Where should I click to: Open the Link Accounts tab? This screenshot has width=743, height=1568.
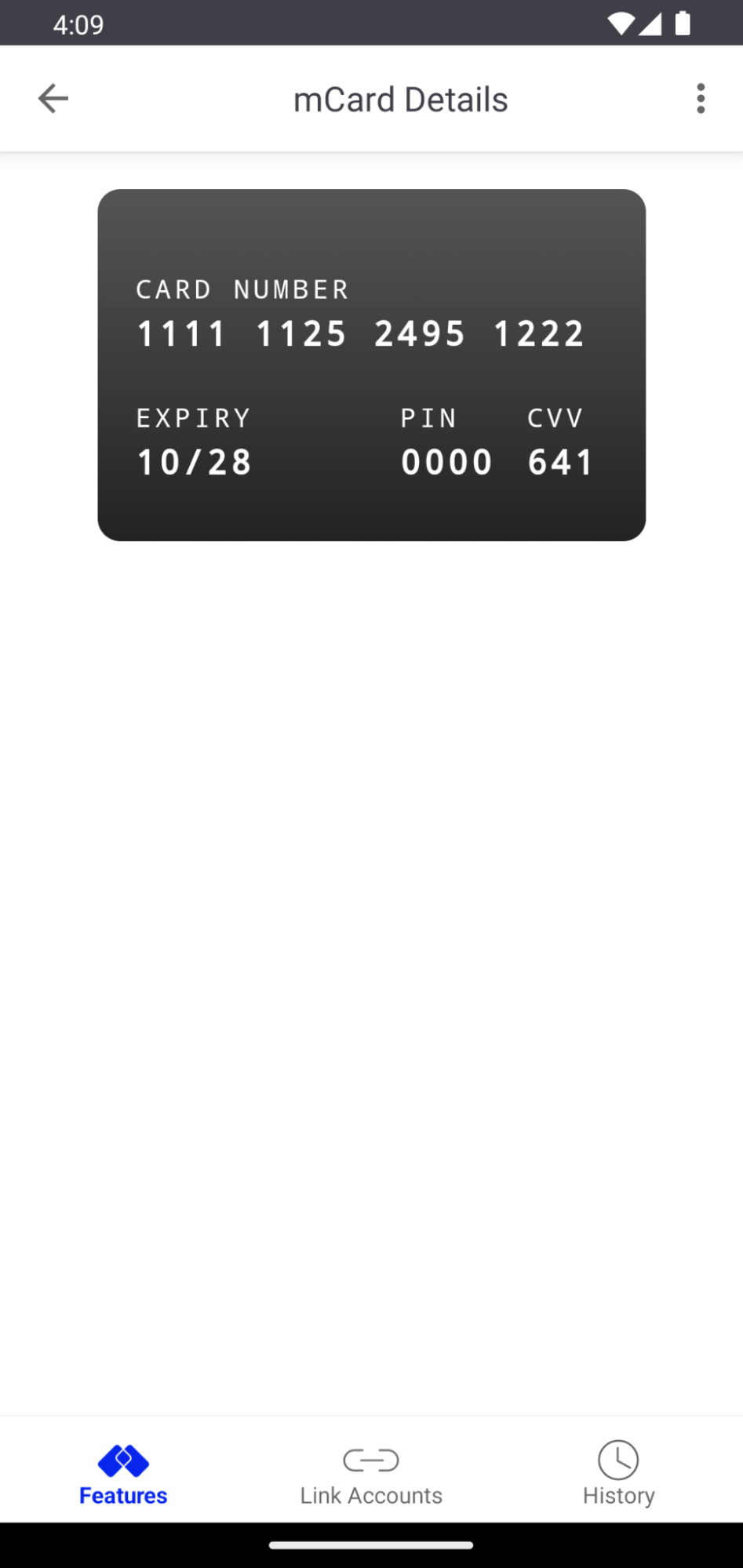pyautogui.click(x=371, y=1474)
